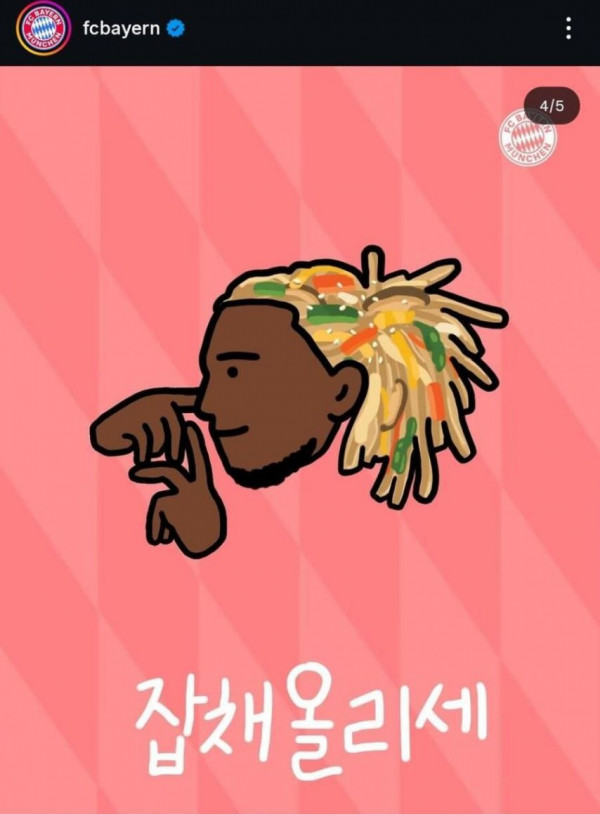
Task: Open the post's three-dot options menu
Action: pyautogui.click(x=568, y=29)
